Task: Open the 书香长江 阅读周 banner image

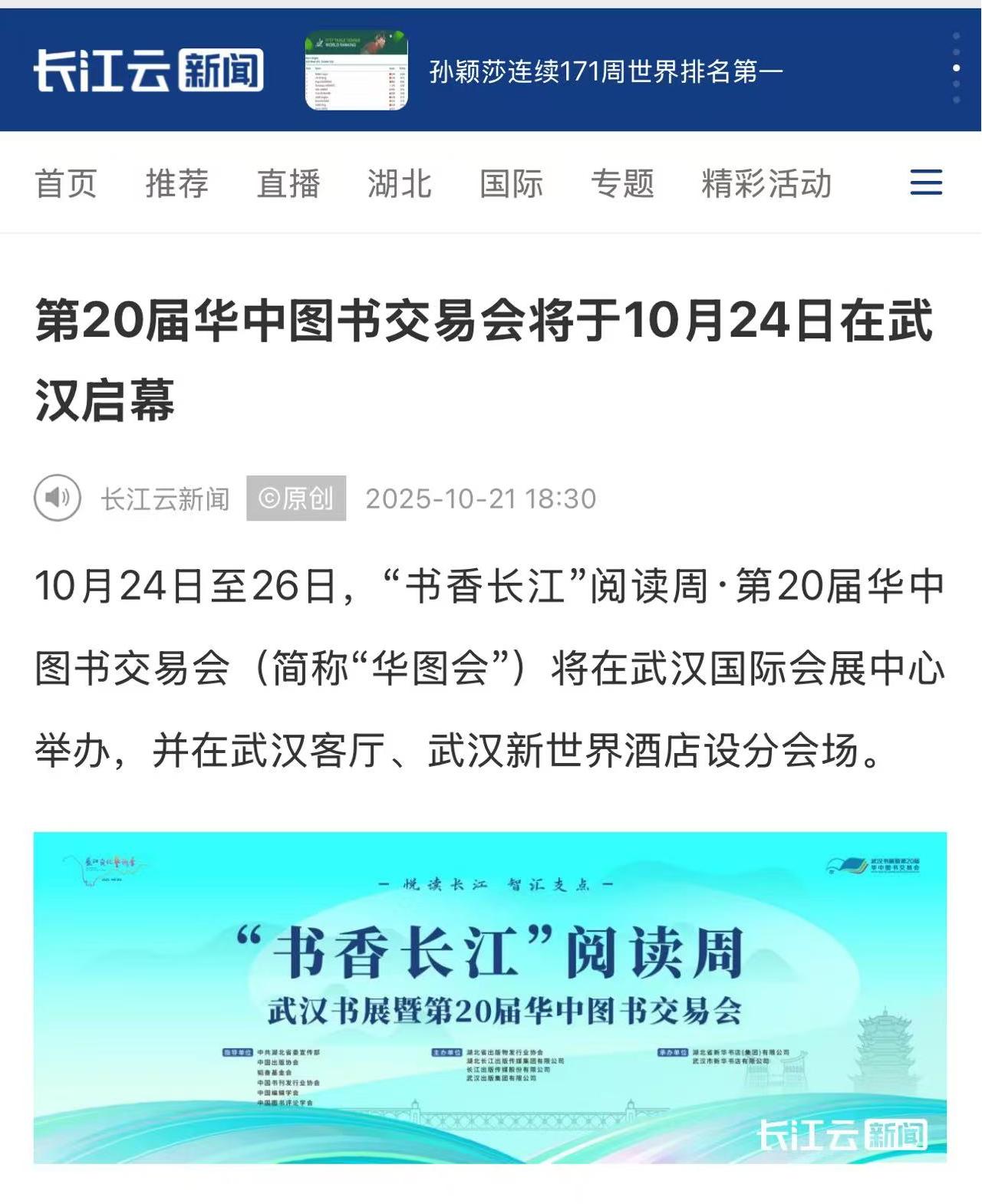Action: [x=489, y=997]
